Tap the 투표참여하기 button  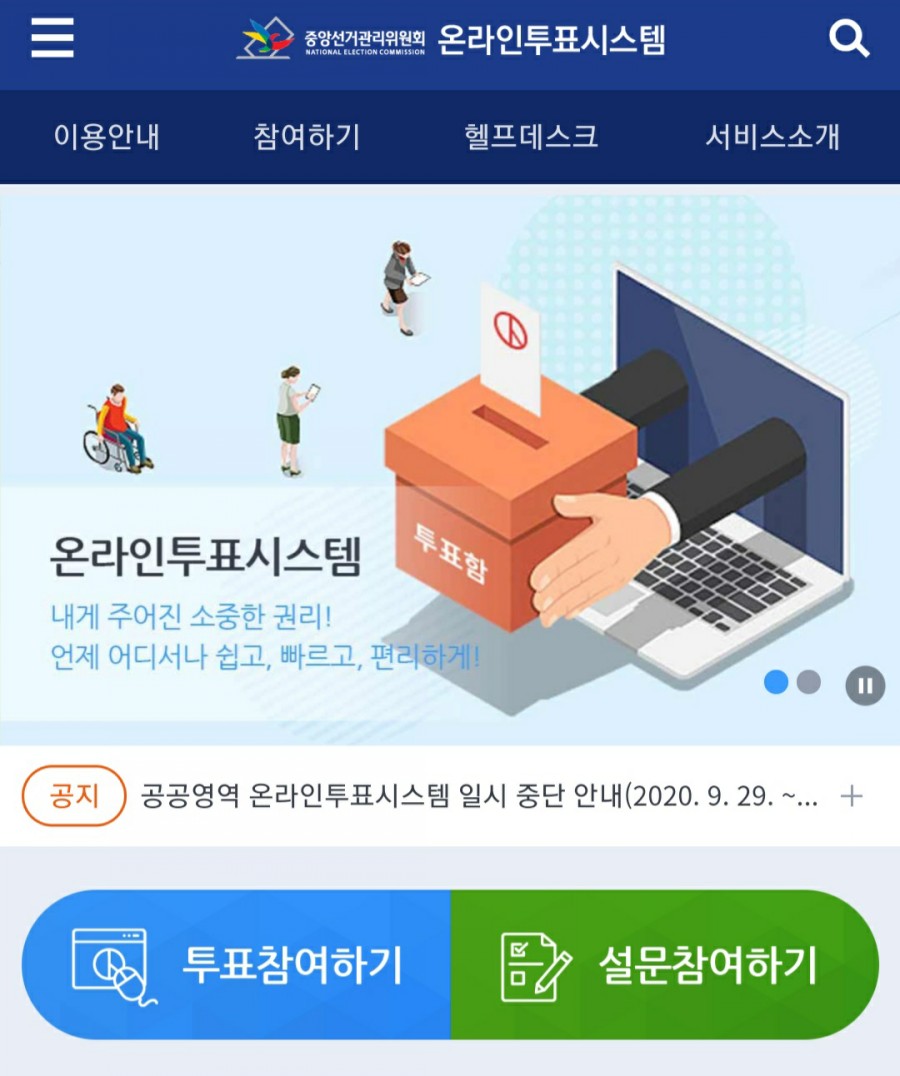(x=237, y=965)
